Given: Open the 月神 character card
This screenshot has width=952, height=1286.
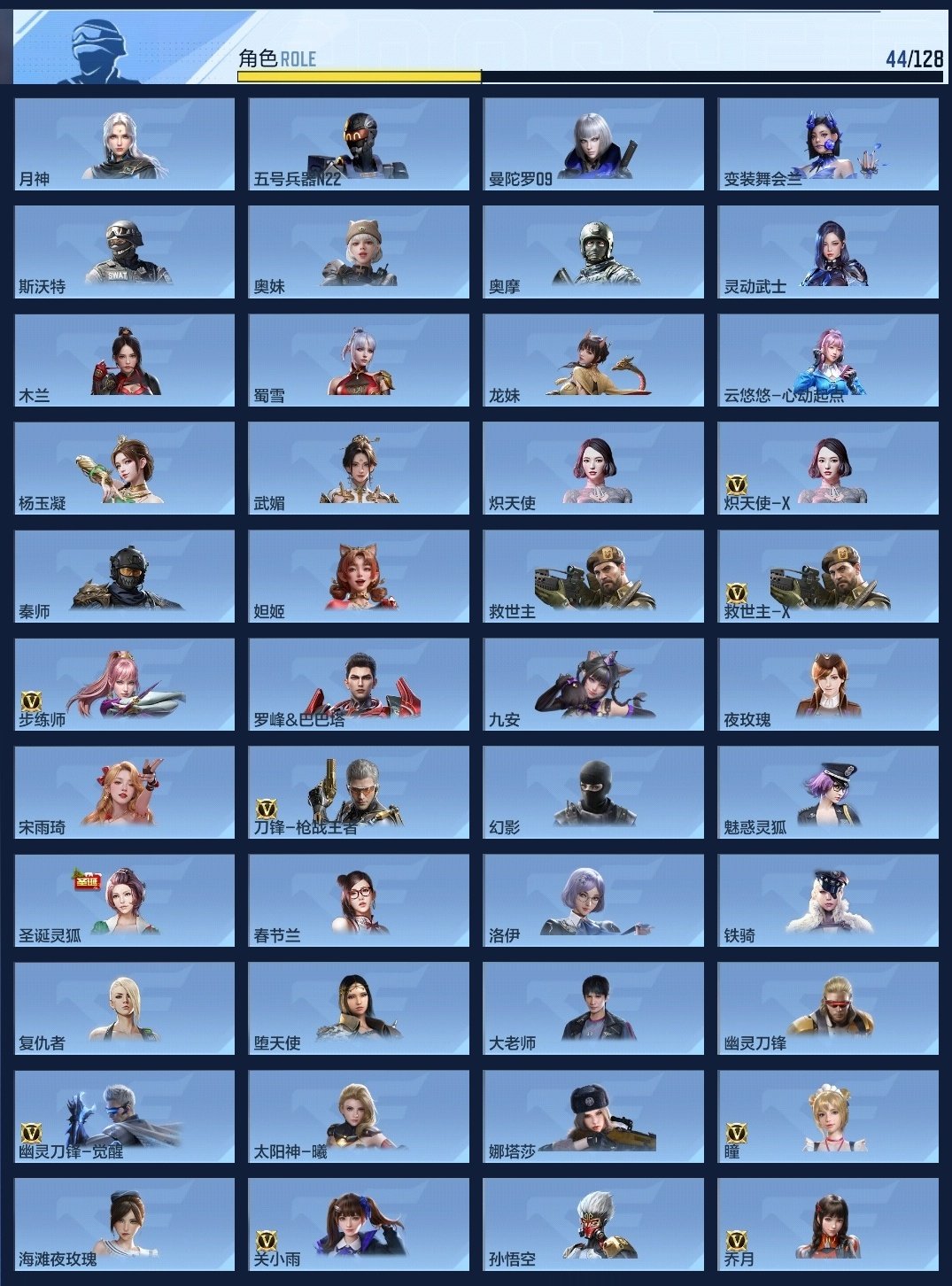Looking at the screenshot, I should 124,143.
